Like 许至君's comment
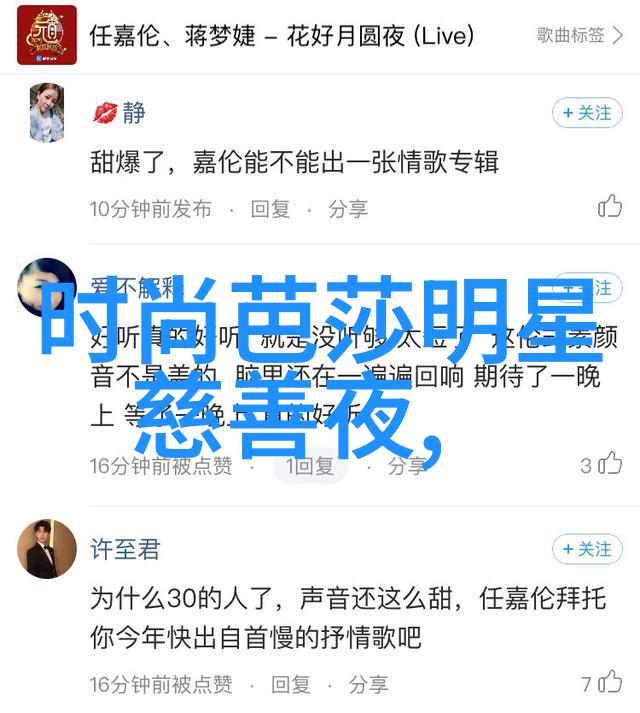The image size is (640, 713). [609, 683]
